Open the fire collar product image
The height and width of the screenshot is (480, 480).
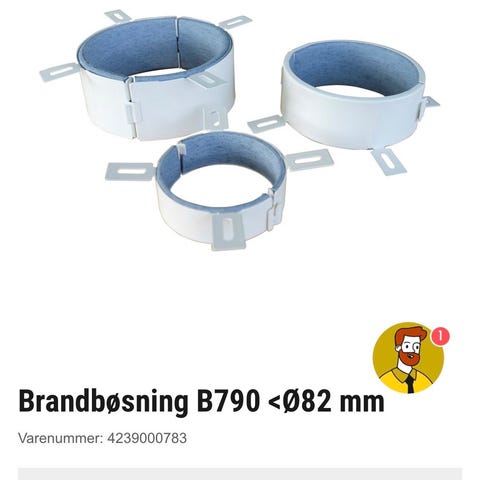[x=239, y=131]
